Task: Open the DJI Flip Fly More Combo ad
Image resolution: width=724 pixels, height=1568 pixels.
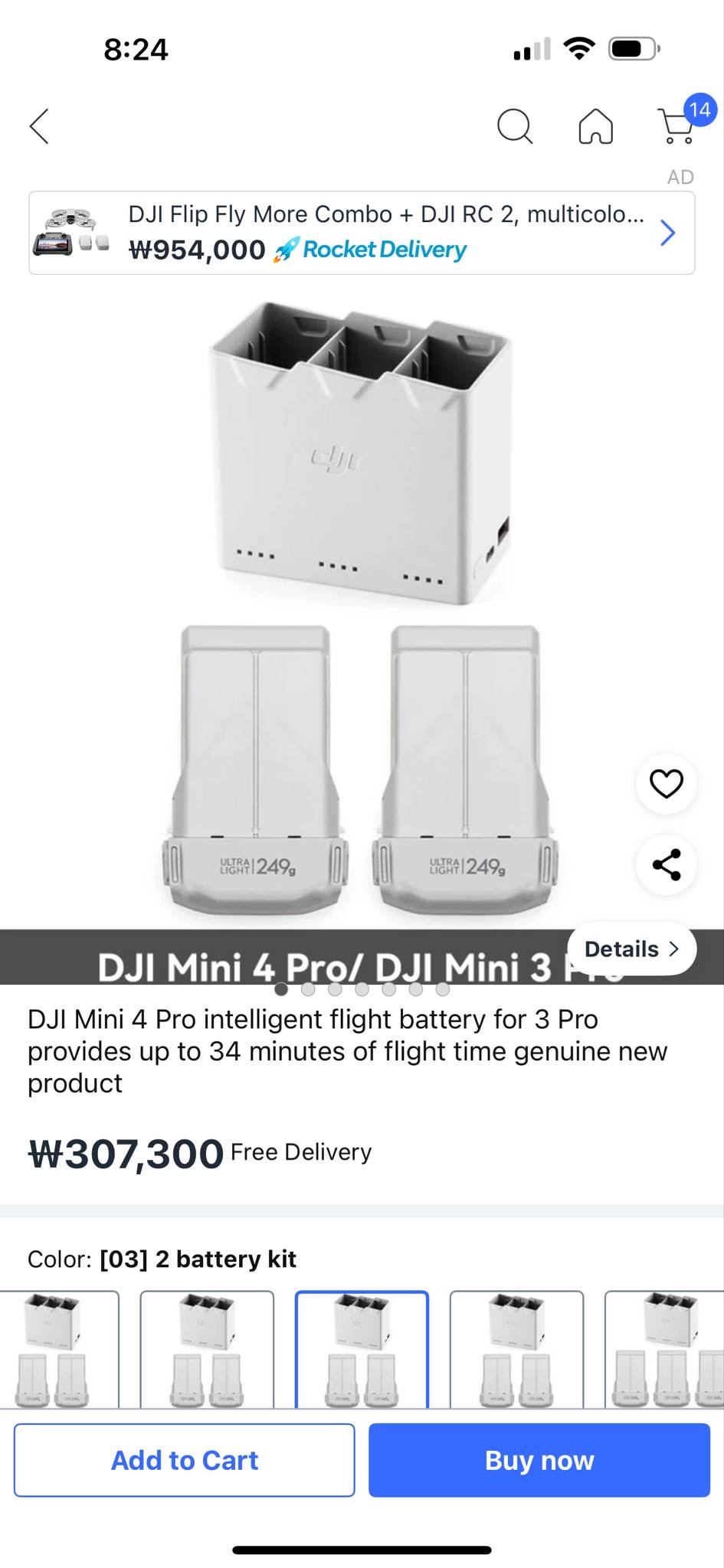Action: point(362,233)
